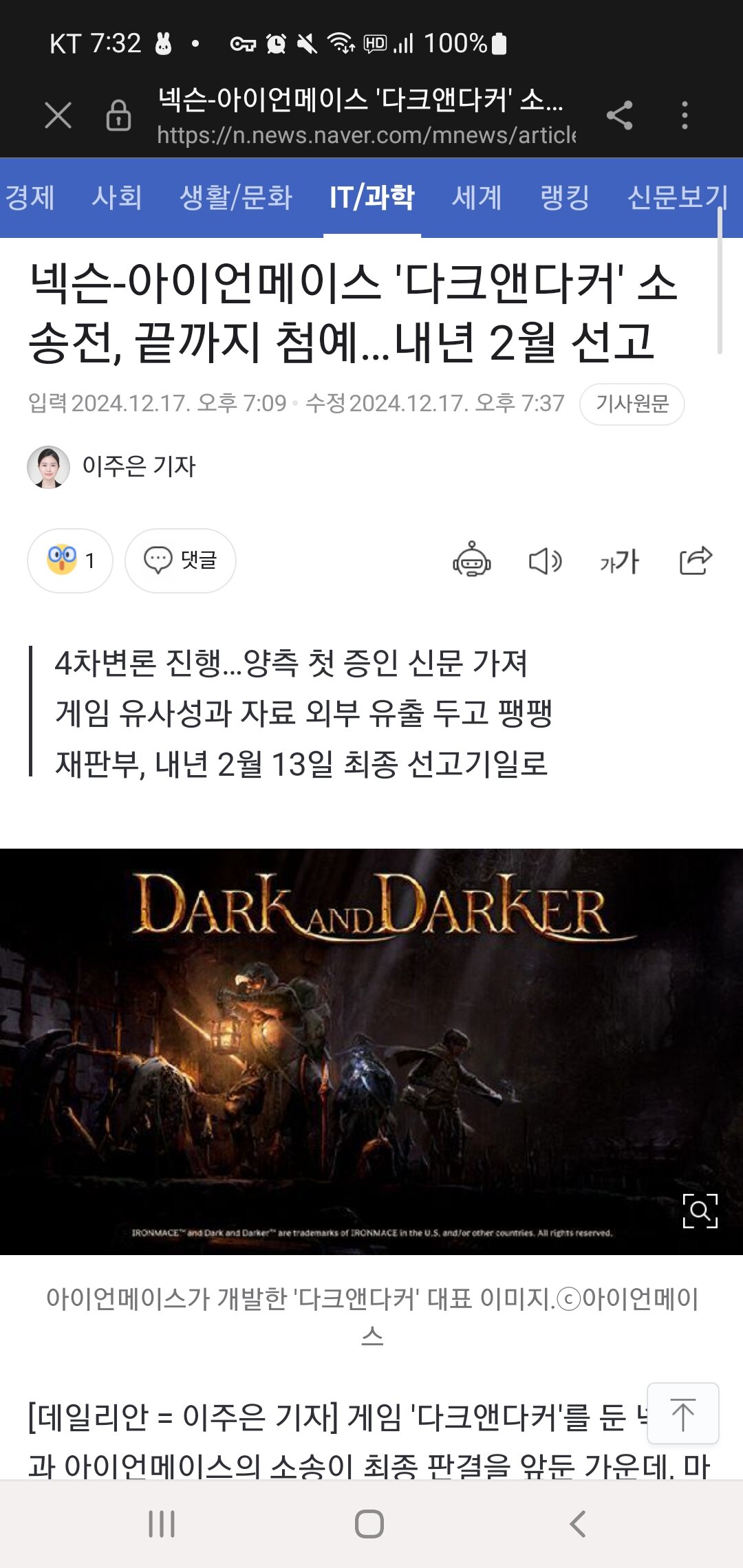The image size is (743, 1568).
Task: Switch to the 경제 tab
Action: [30, 198]
